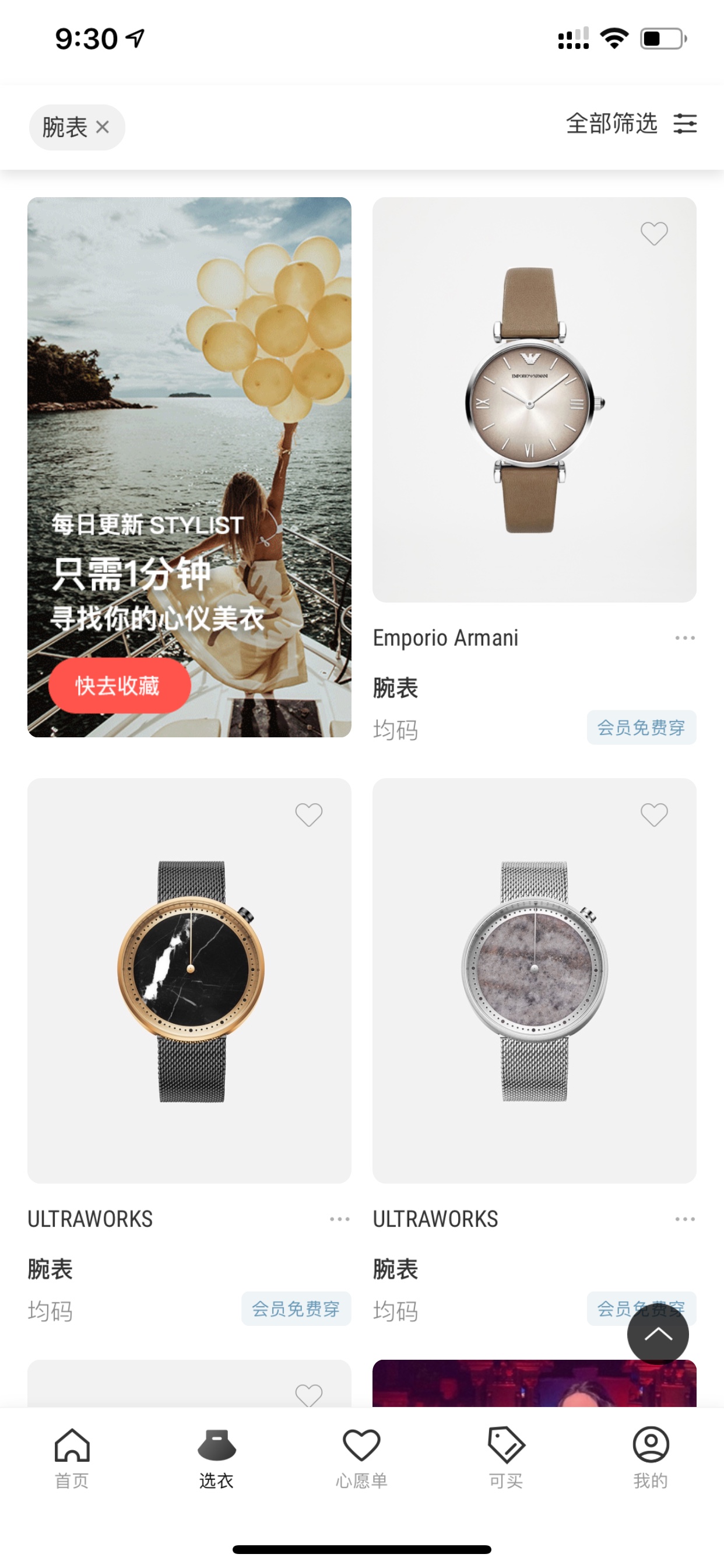Screen dimensions: 724x1568
Task: Favorite the black marble ULTRAWORKS watch
Action: point(308,814)
